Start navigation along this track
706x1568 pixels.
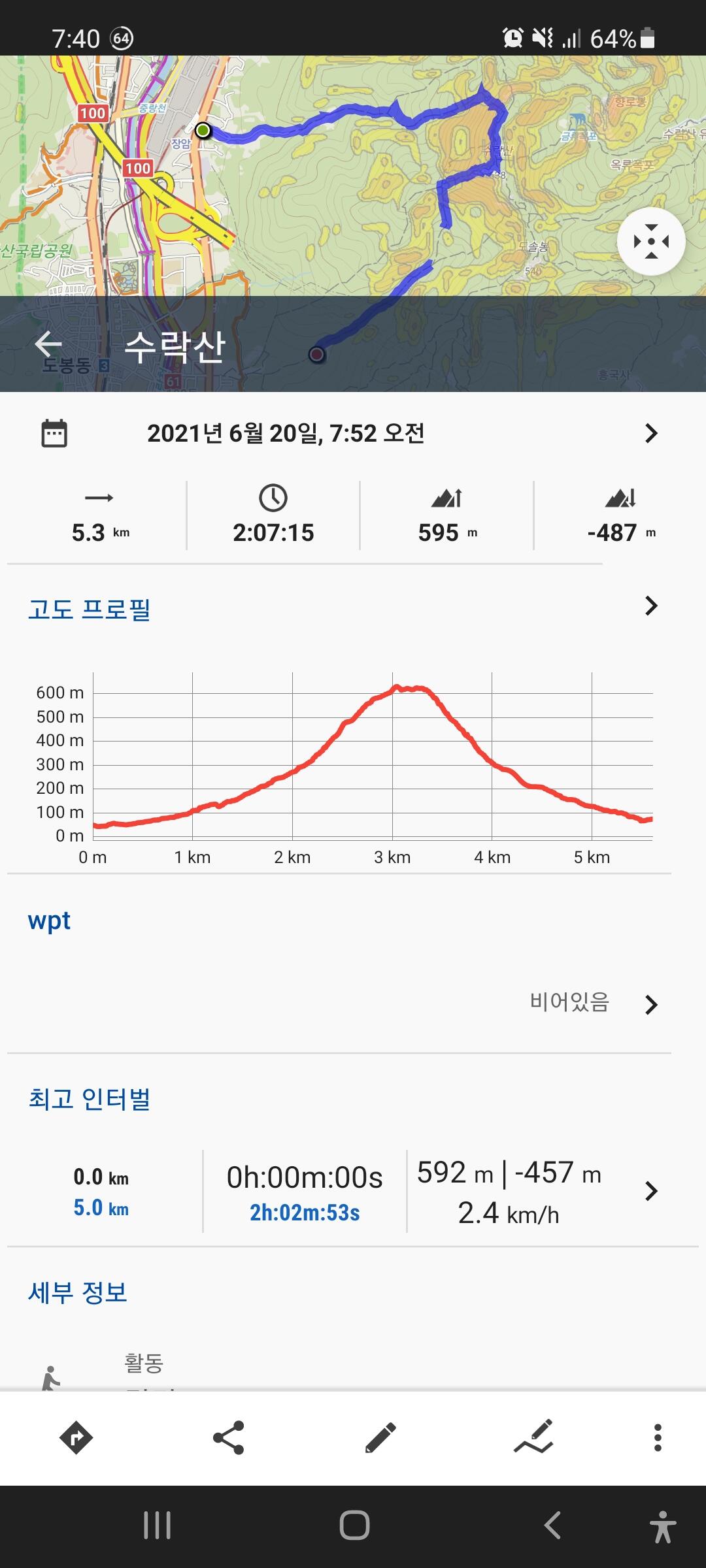[x=76, y=1437]
